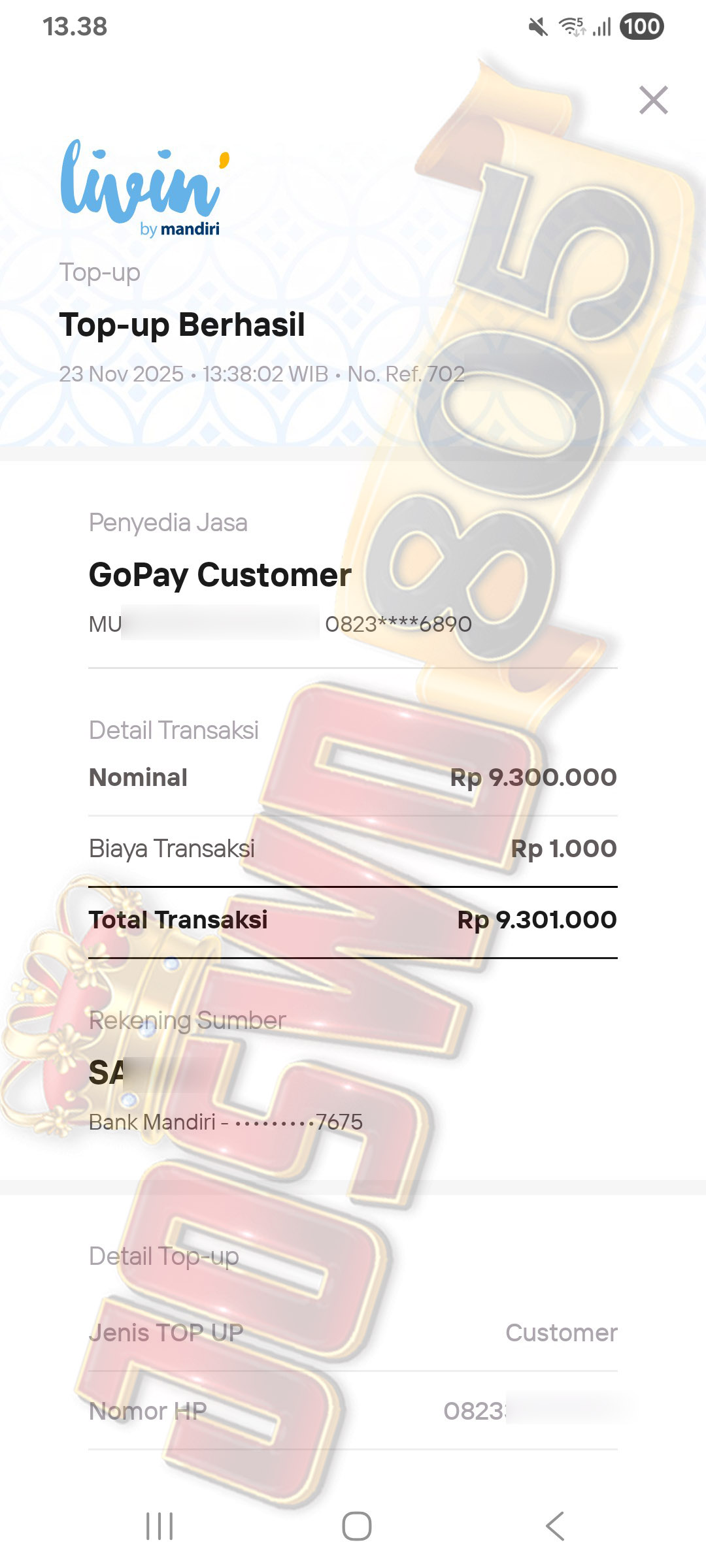
Task: Close the top-up receipt
Action: pyautogui.click(x=653, y=100)
